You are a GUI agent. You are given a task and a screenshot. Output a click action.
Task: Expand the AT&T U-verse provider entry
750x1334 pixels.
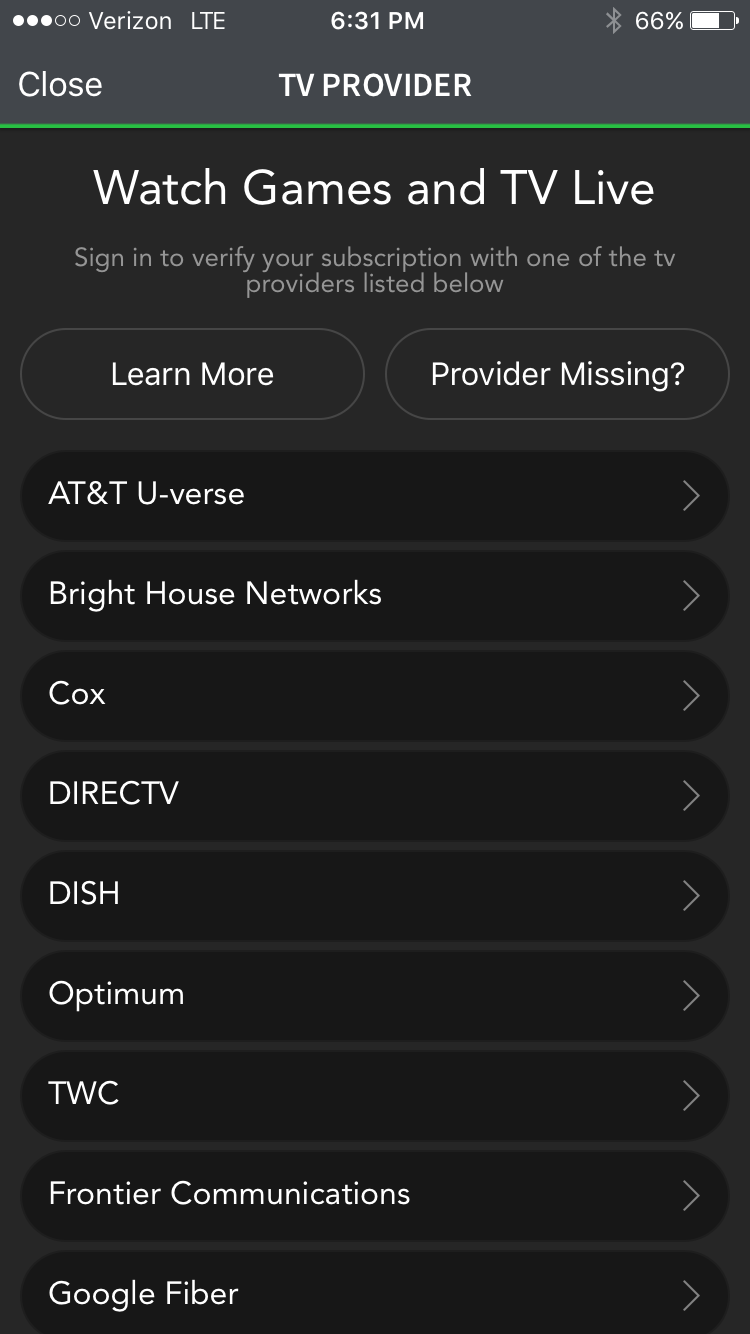point(691,495)
